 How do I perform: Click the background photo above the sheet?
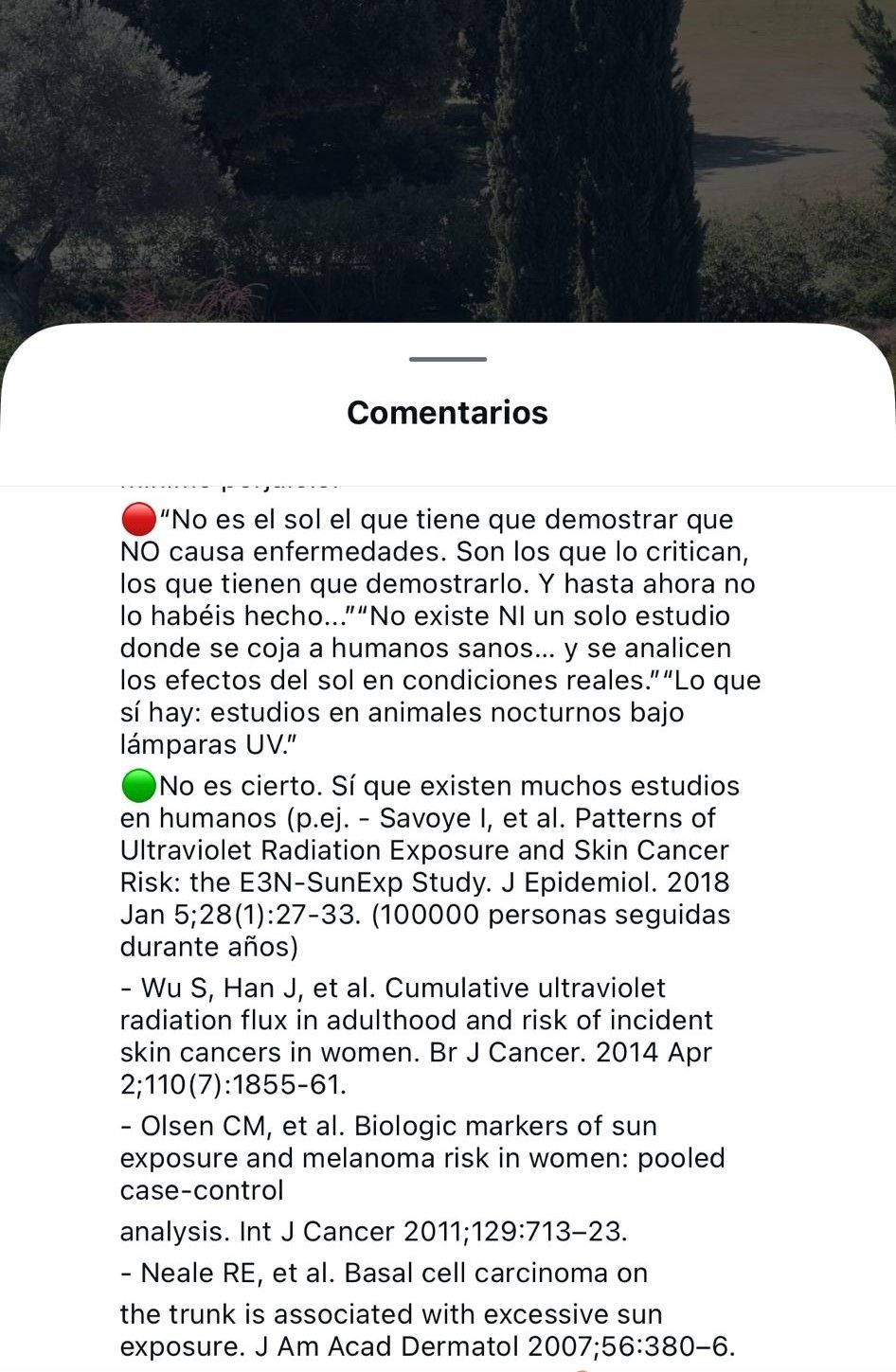point(447,161)
